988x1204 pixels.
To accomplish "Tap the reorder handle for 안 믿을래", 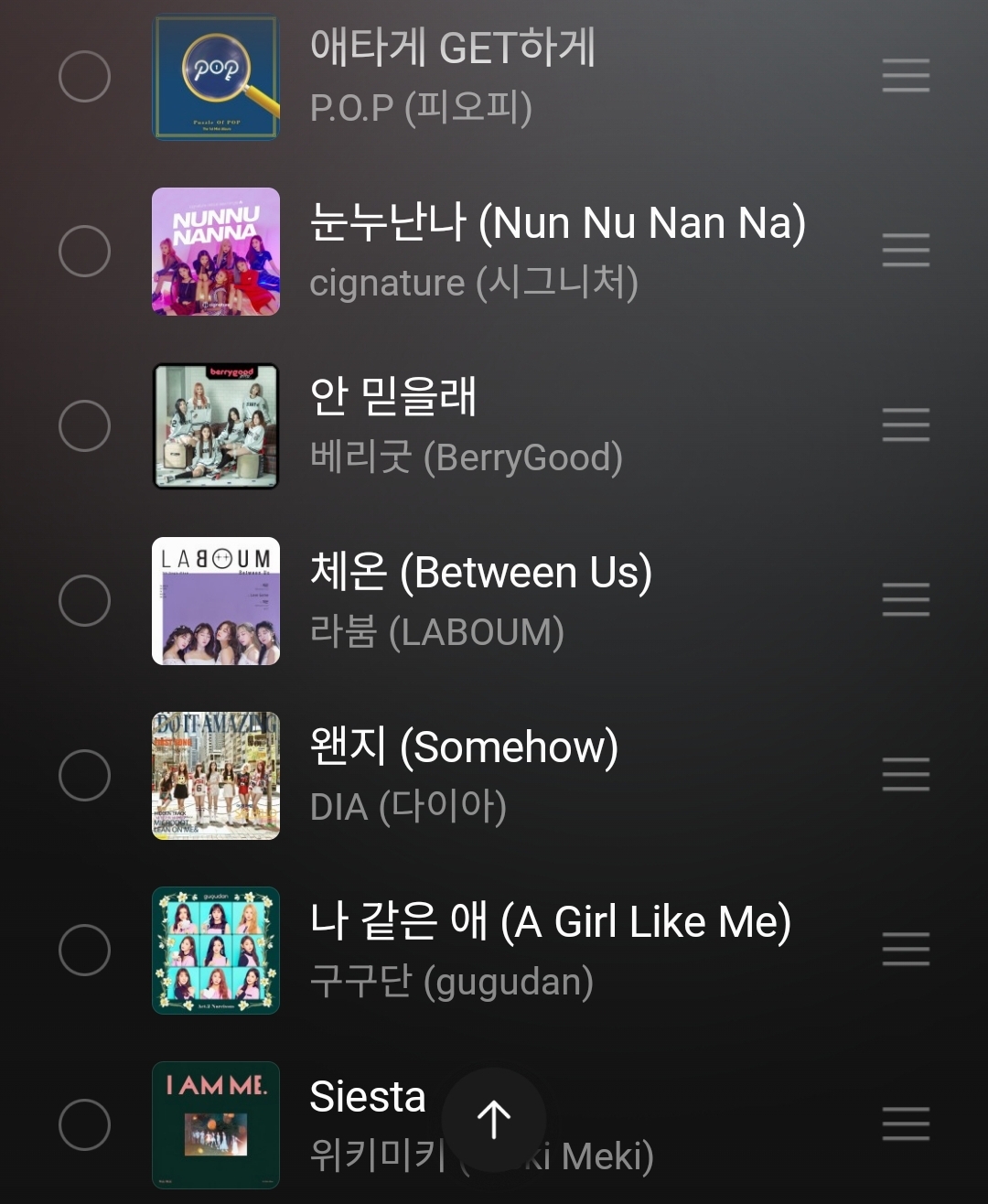I will coord(906,425).
